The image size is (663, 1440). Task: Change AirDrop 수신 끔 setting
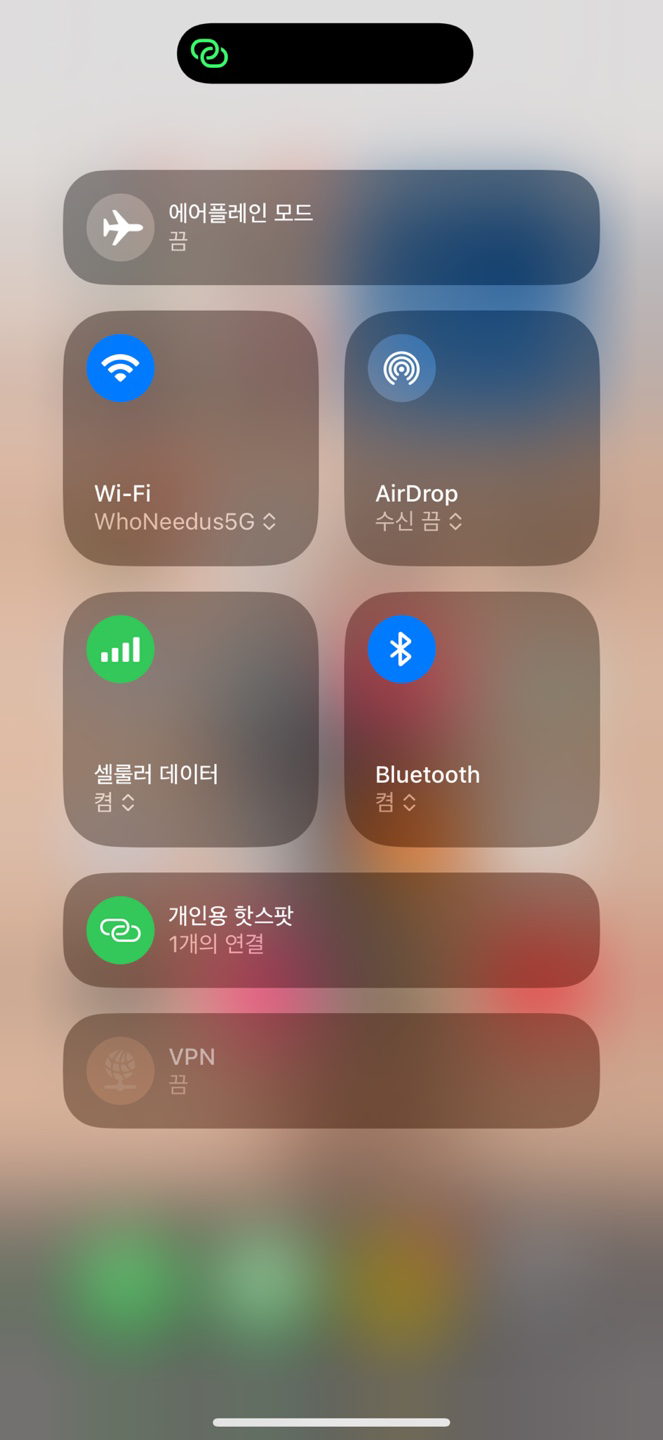coord(419,522)
